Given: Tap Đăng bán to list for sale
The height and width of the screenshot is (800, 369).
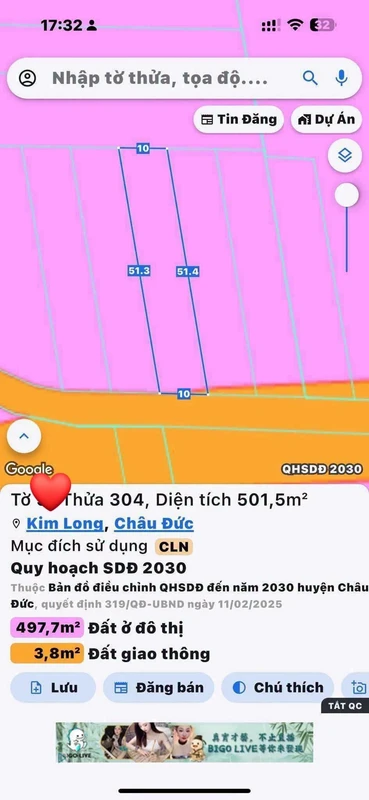Looking at the screenshot, I should [158, 687].
